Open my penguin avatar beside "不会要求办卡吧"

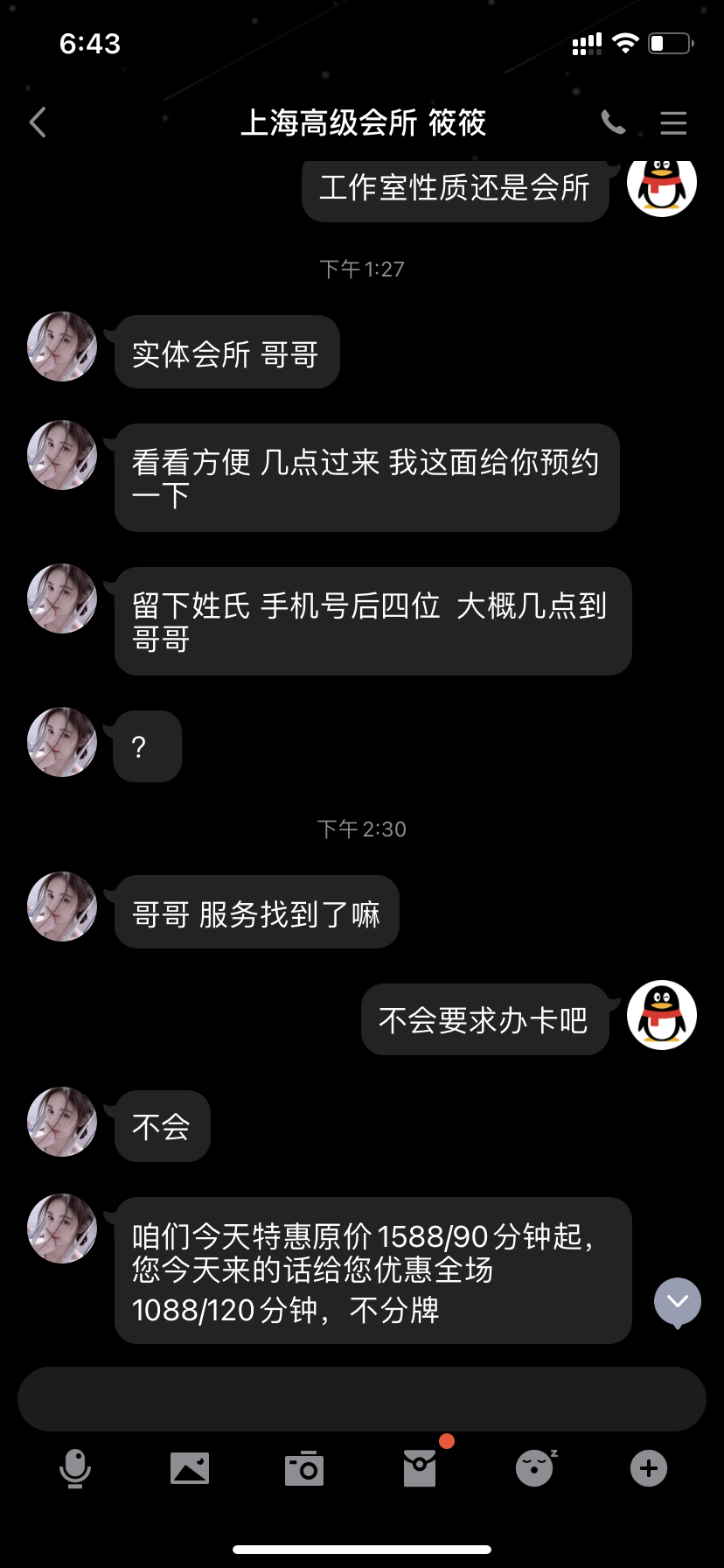tap(662, 1015)
